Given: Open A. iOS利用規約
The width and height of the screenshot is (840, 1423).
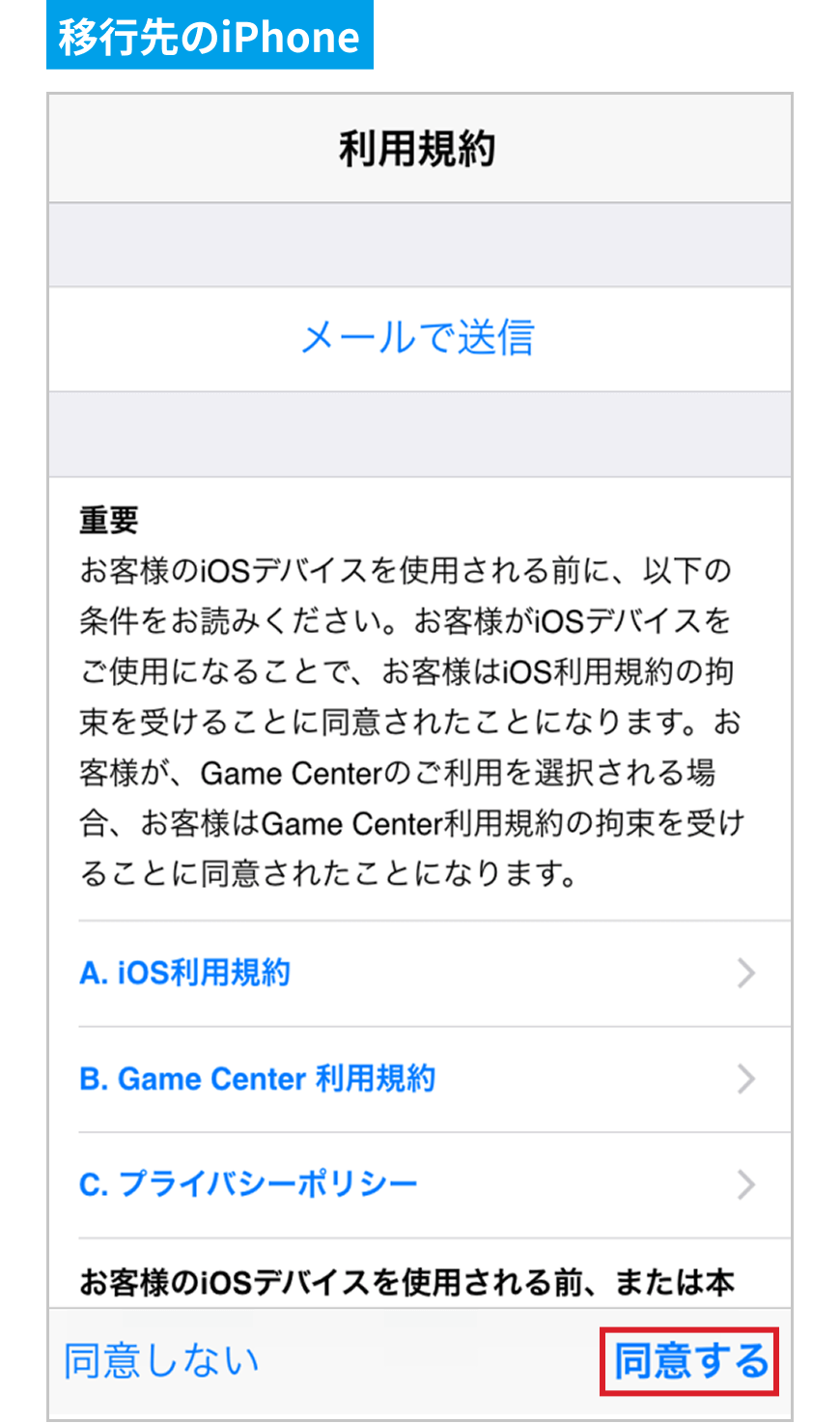Looking at the screenshot, I should pyautogui.click(x=434, y=973).
